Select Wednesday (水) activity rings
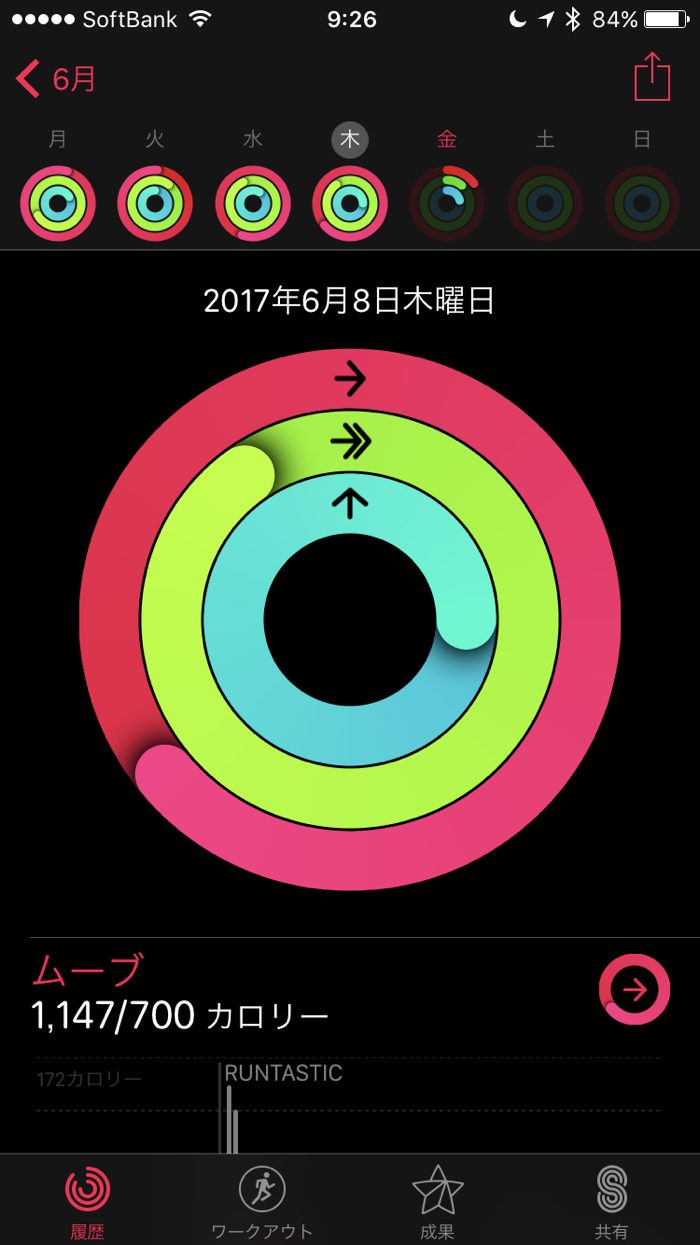 tap(252, 203)
